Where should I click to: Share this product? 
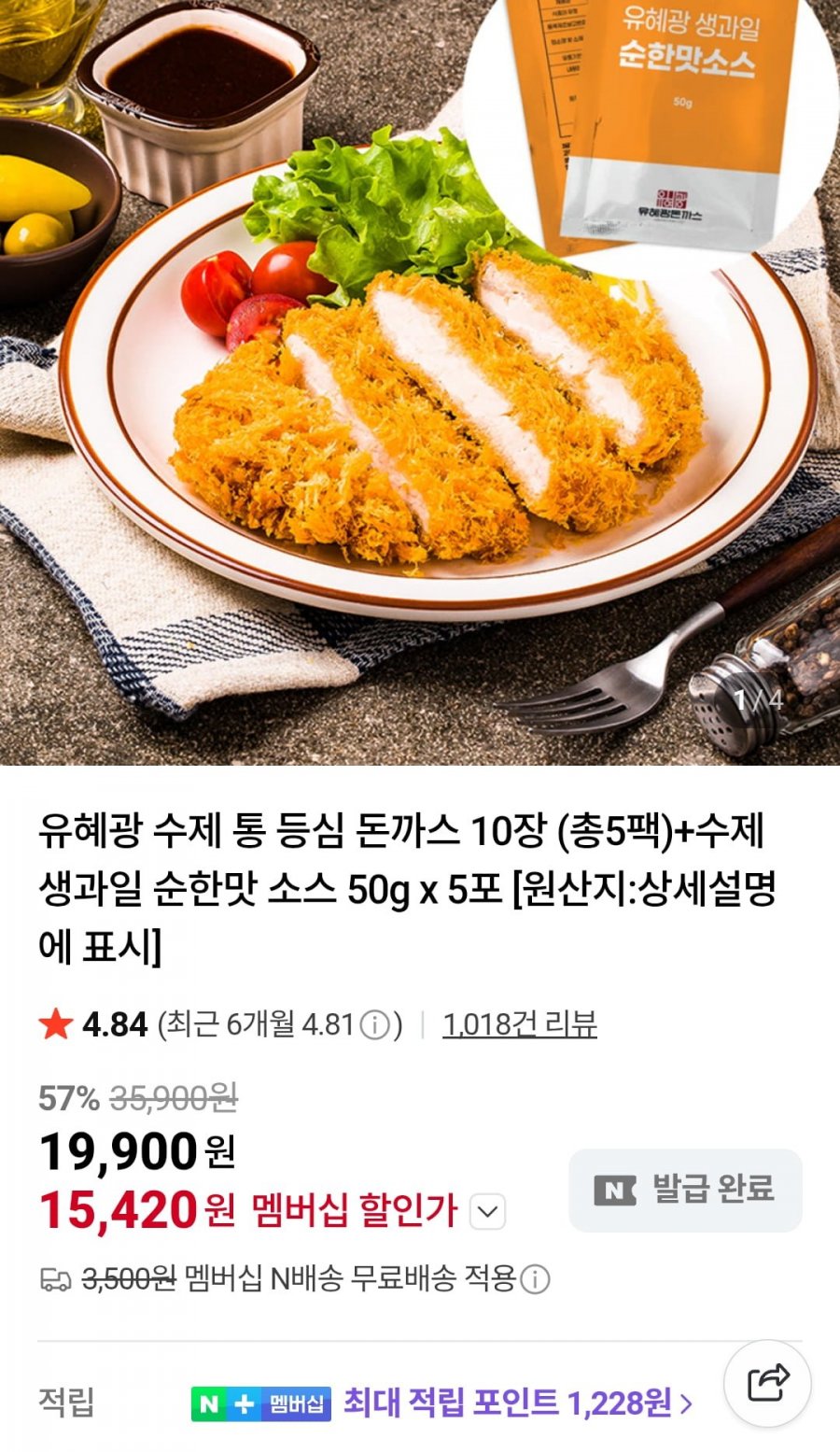767,1383
